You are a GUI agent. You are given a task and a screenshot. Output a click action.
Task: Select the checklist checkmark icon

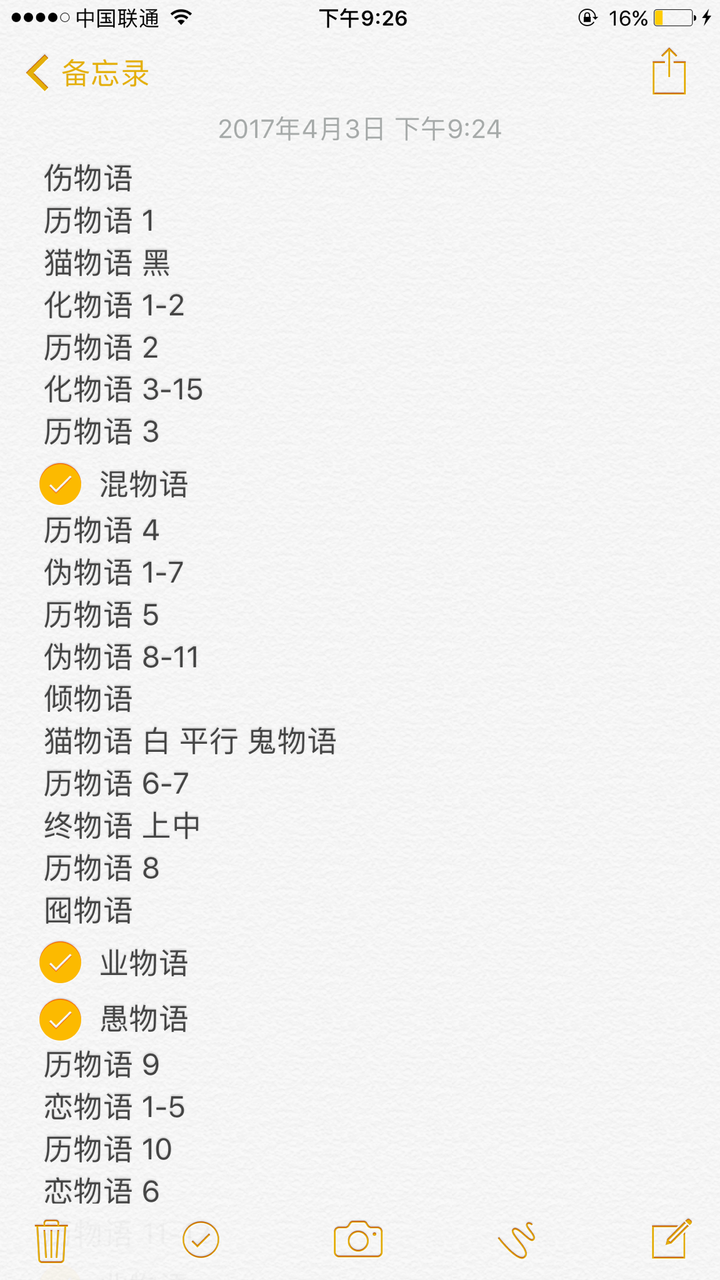[x=200, y=1238]
